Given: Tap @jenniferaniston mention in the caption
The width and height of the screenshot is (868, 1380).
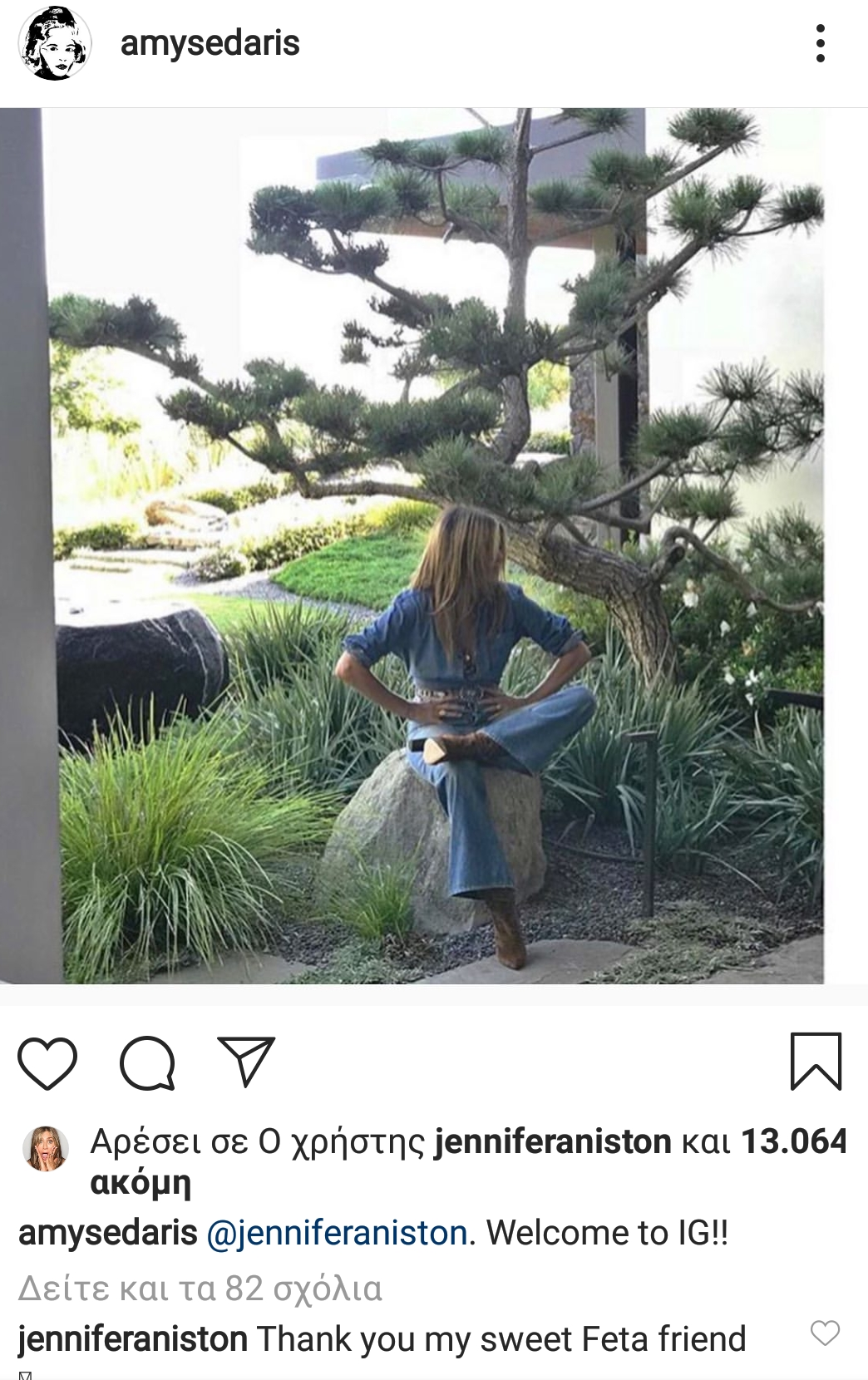Looking at the screenshot, I should coord(337,1233).
